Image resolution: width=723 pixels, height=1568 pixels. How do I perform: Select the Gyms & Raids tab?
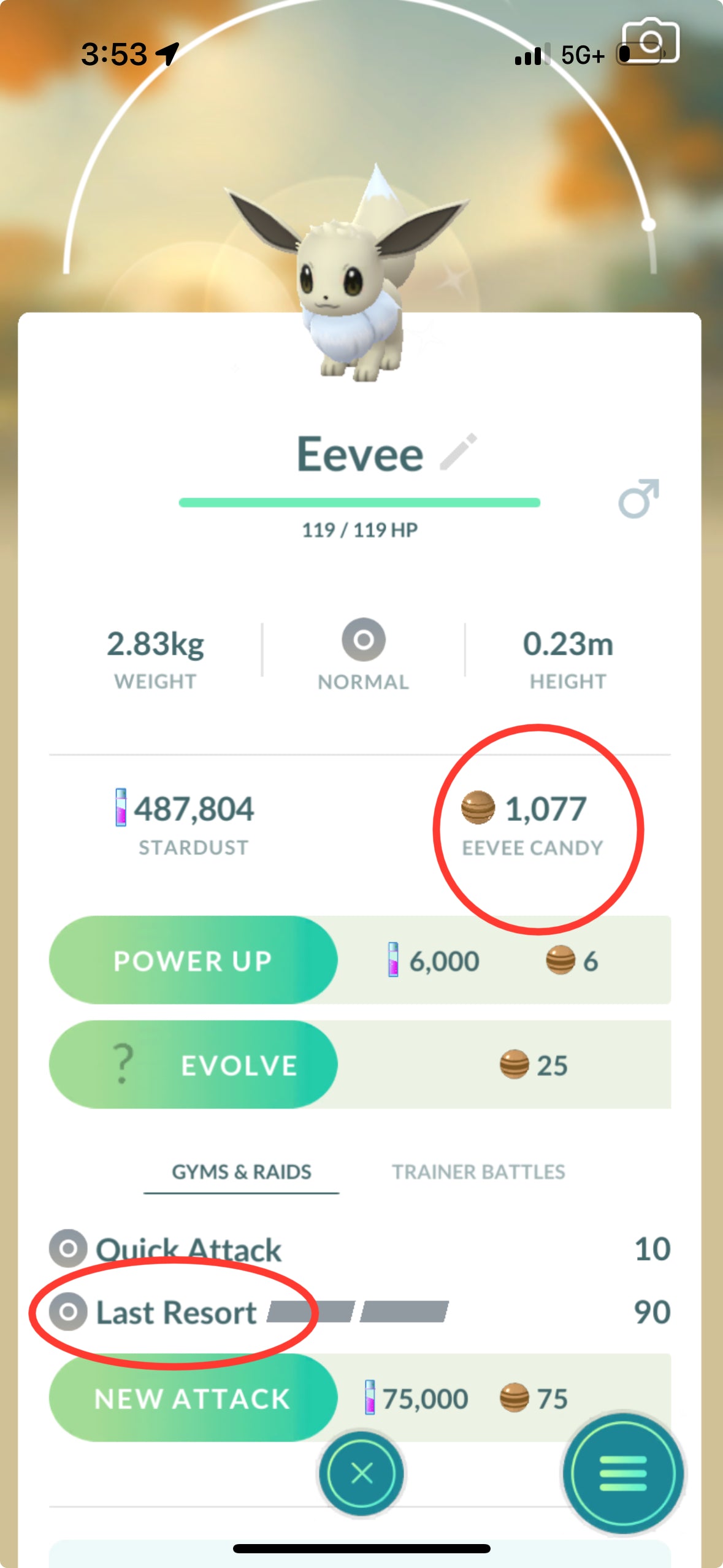[241, 1172]
